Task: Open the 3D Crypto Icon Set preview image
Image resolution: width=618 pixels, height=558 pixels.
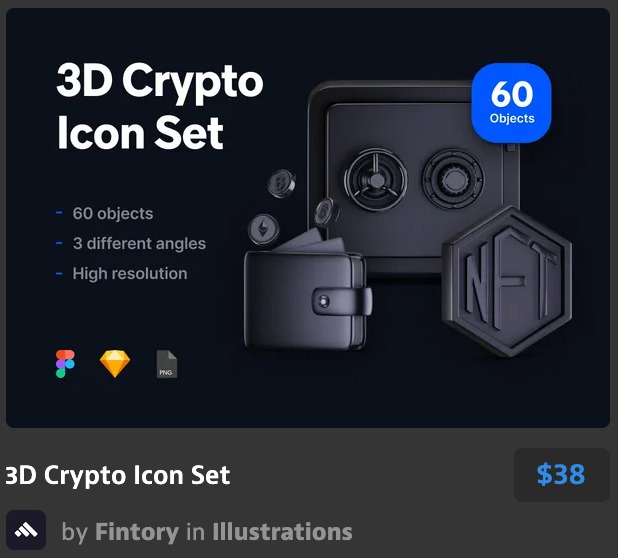Action: (308, 218)
